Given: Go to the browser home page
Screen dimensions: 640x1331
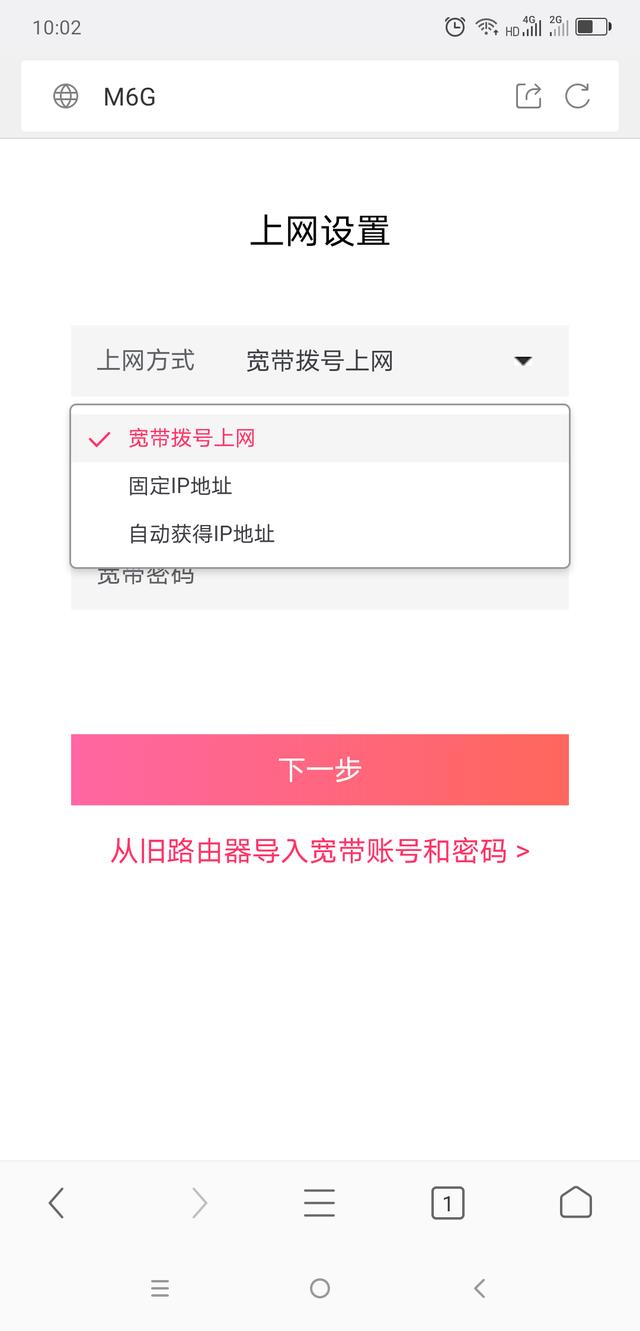Looking at the screenshot, I should (576, 1203).
